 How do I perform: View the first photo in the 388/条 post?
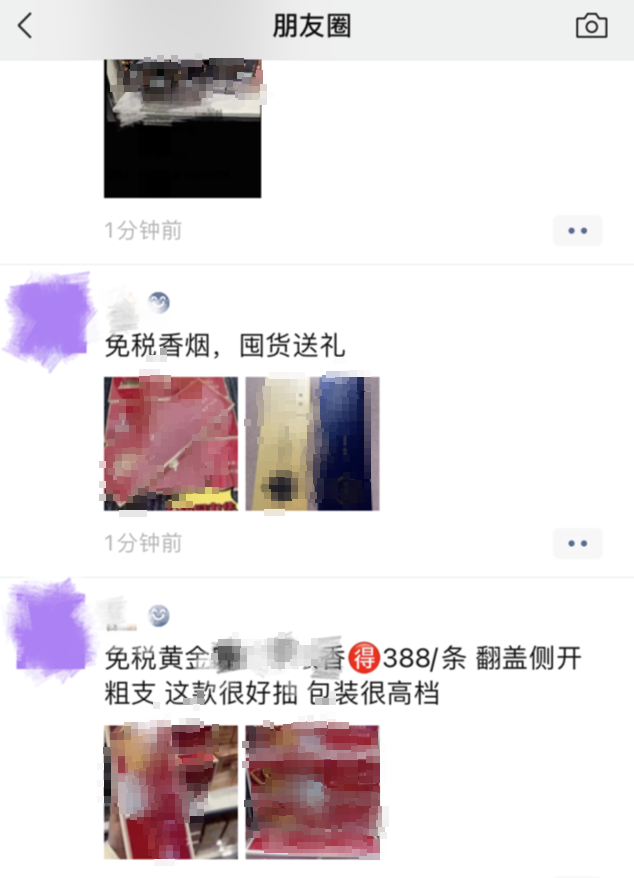pos(171,791)
